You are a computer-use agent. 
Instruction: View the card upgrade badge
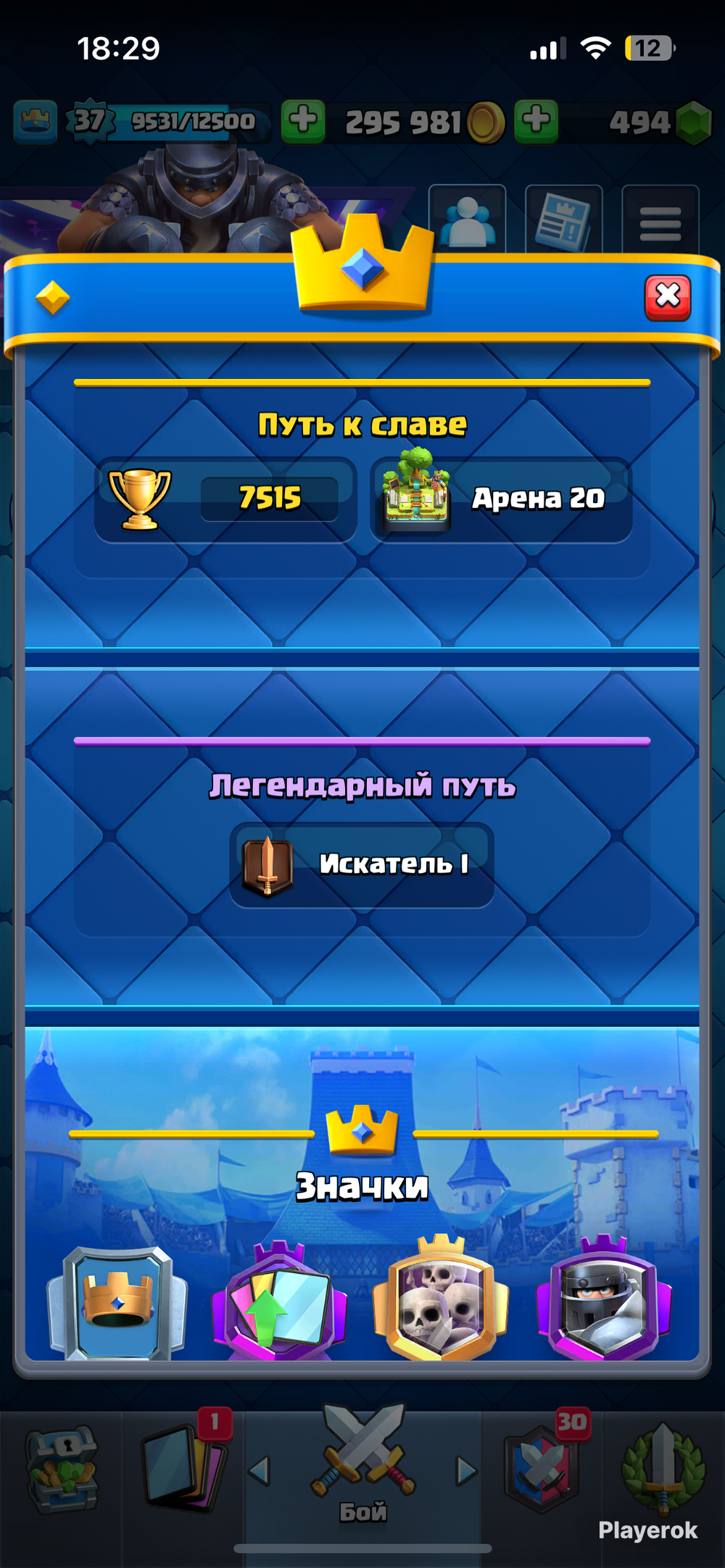tap(280, 1301)
